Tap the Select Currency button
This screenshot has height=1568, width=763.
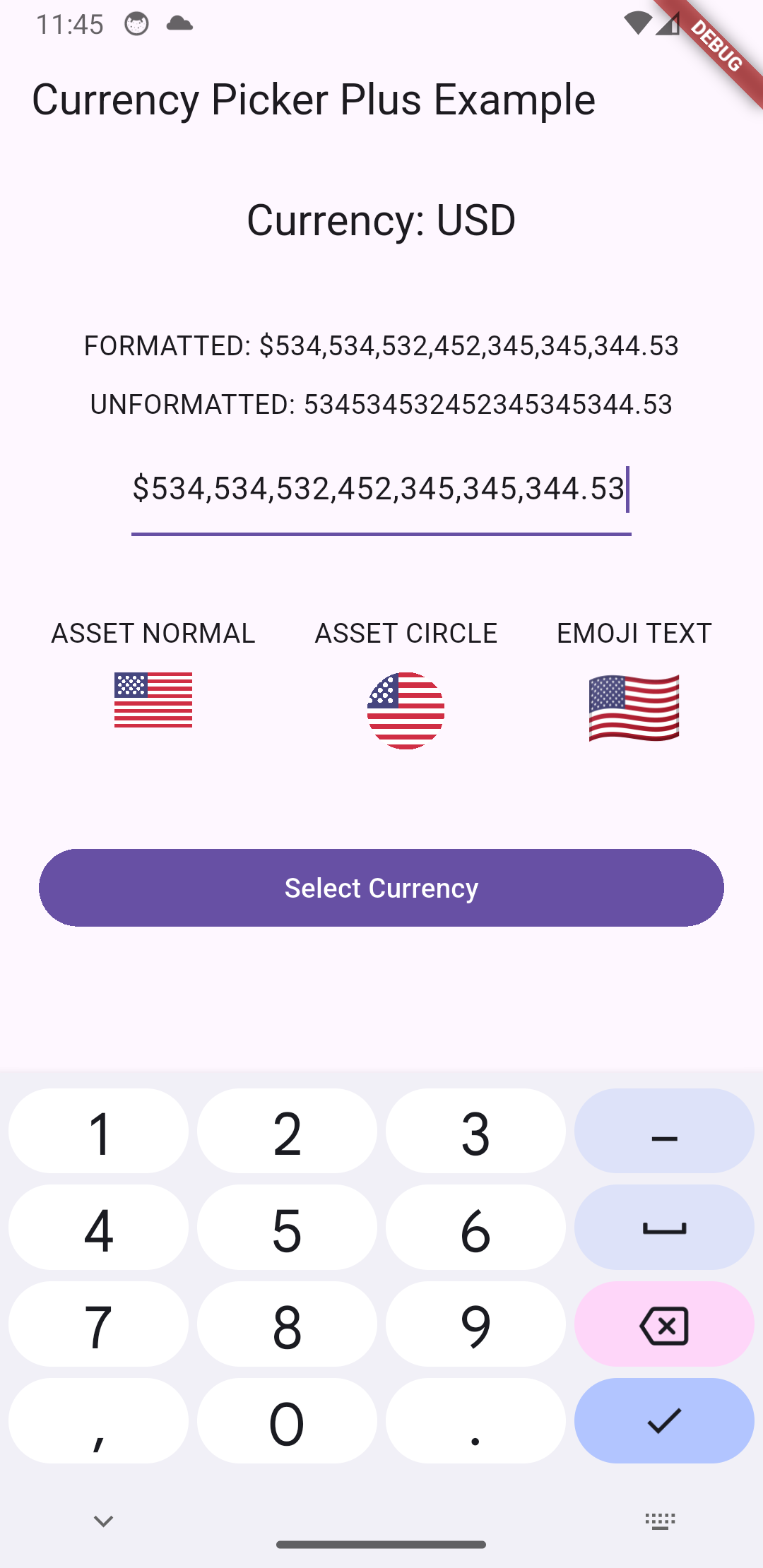pos(381,888)
